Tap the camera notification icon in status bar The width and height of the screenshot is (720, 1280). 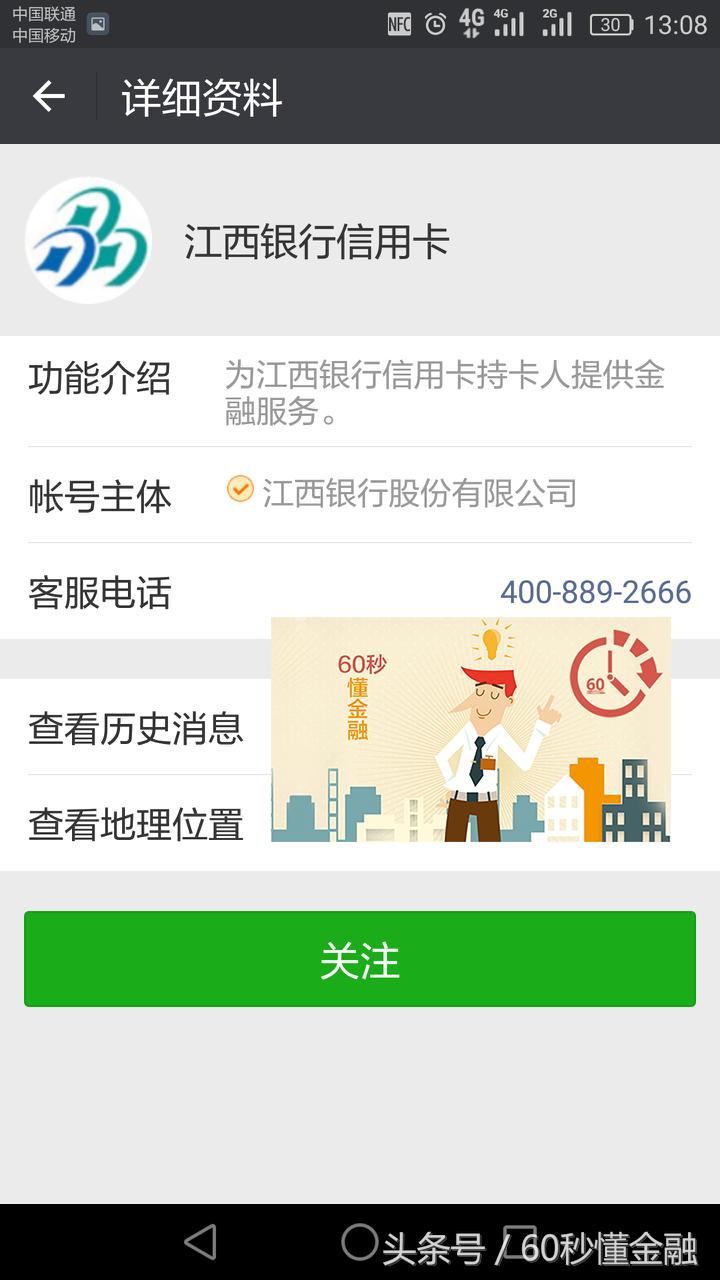pyautogui.click(x=96, y=22)
